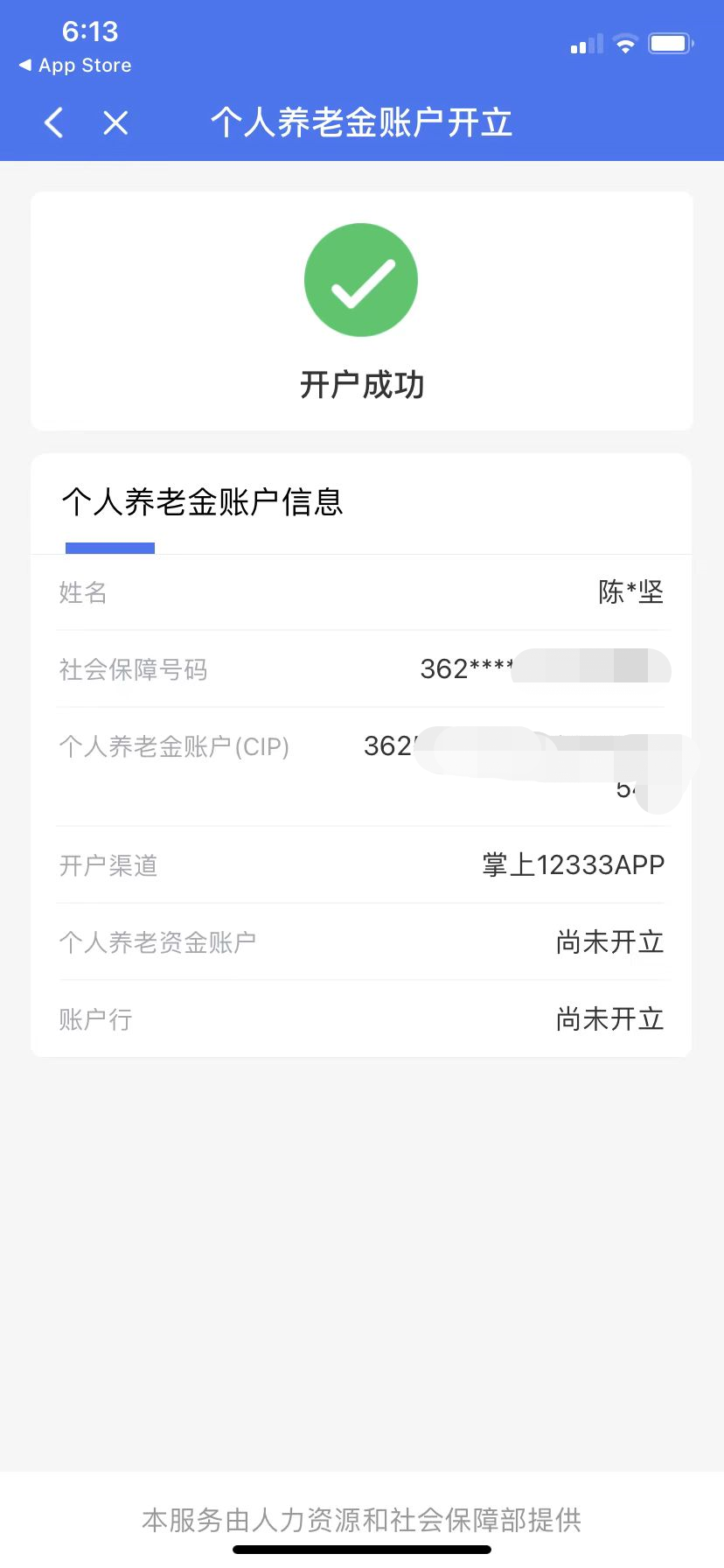Return to App Store via status bar link
Image resolution: width=724 pixels, height=1568 pixels.
[x=75, y=66]
